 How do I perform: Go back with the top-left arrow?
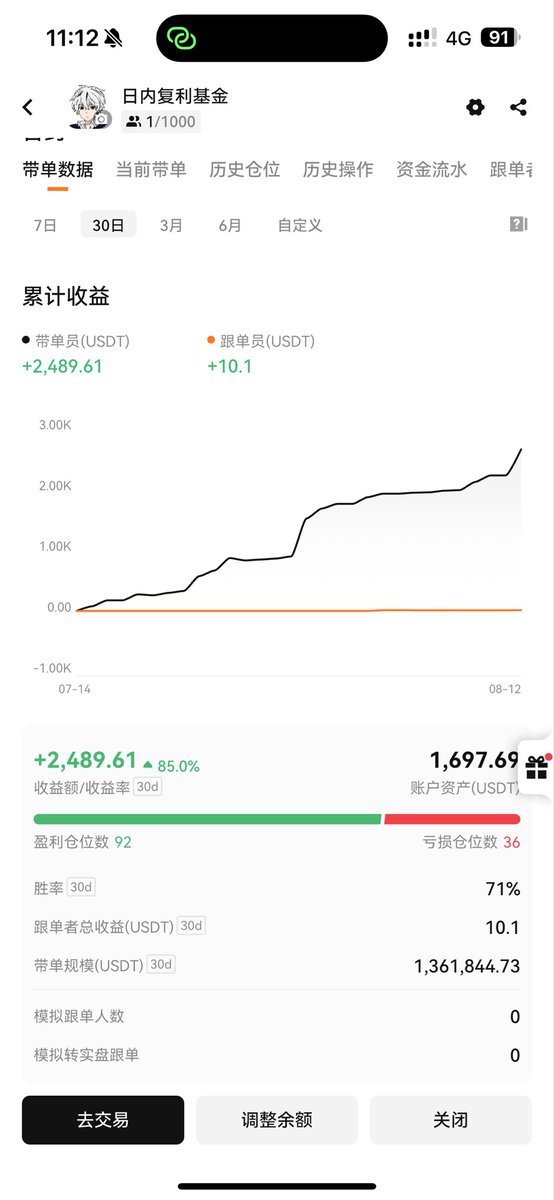click(x=28, y=107)
